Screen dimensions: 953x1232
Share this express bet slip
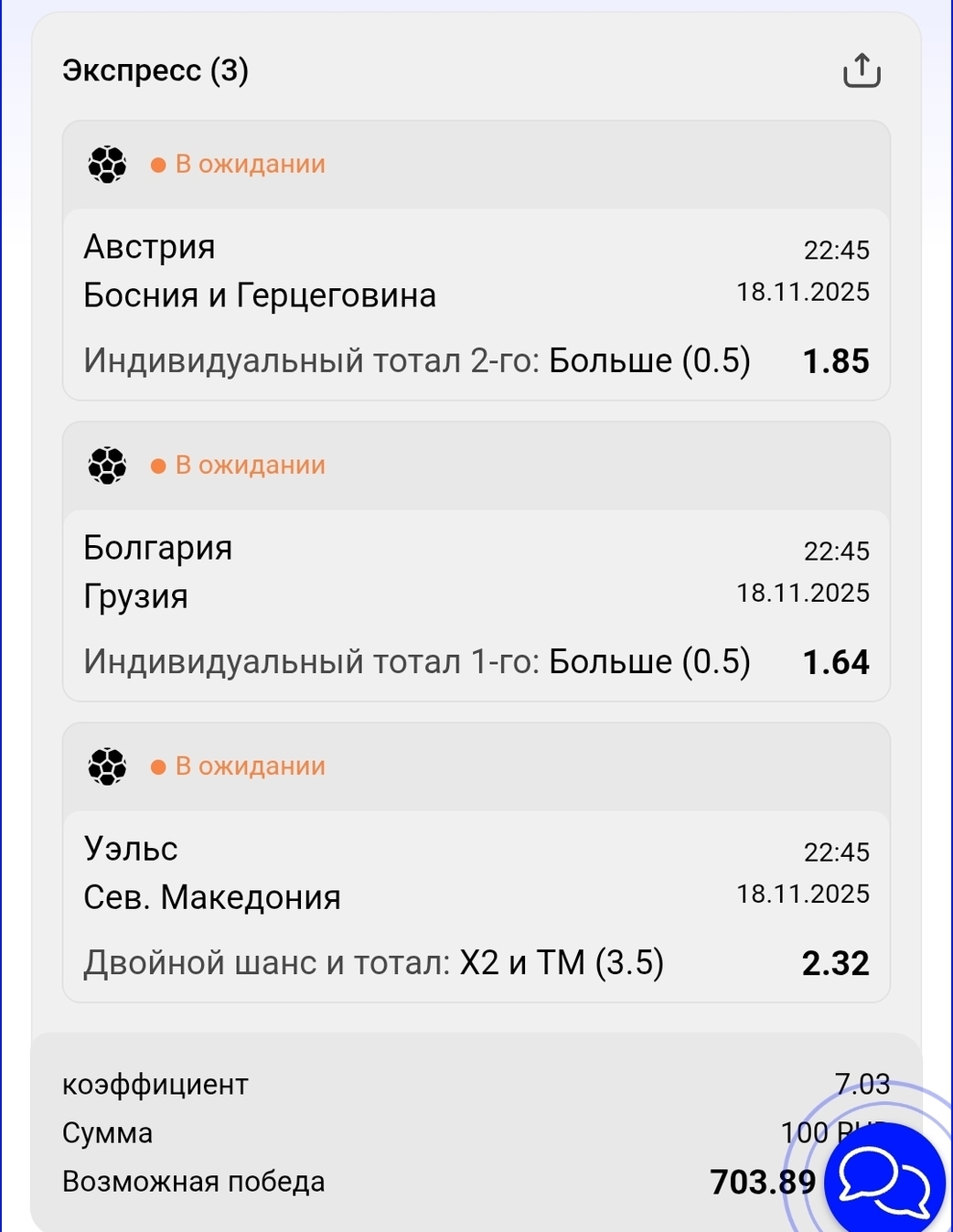tap(861, 70)
